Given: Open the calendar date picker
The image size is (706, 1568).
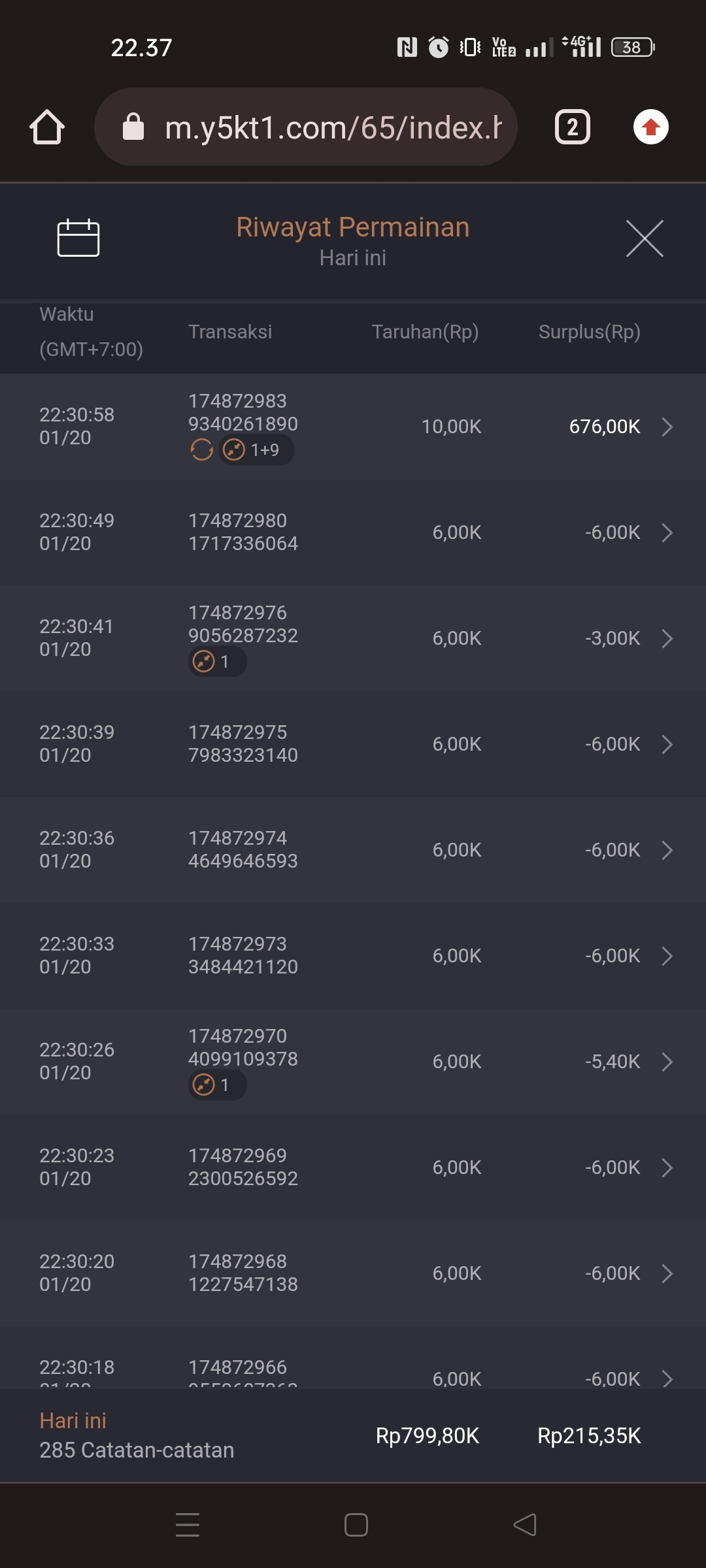Looking at the screenshot, I should point(78,238).
